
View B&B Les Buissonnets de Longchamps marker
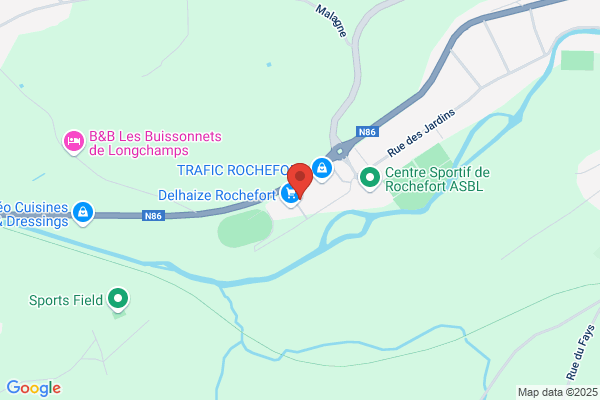pyautogui.click(x=74, y=143)
